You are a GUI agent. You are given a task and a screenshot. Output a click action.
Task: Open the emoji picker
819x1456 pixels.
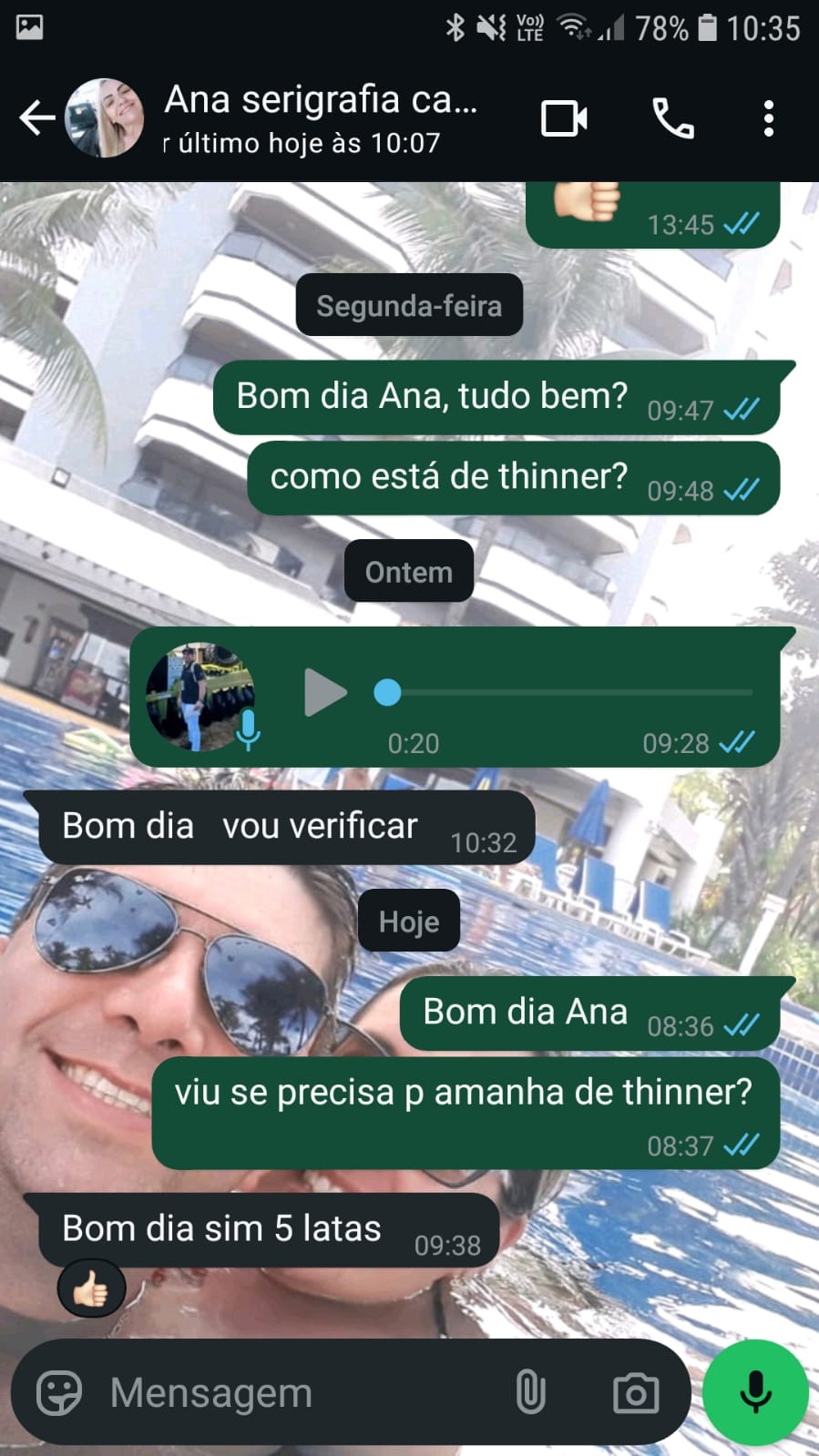coord(59,1393)
